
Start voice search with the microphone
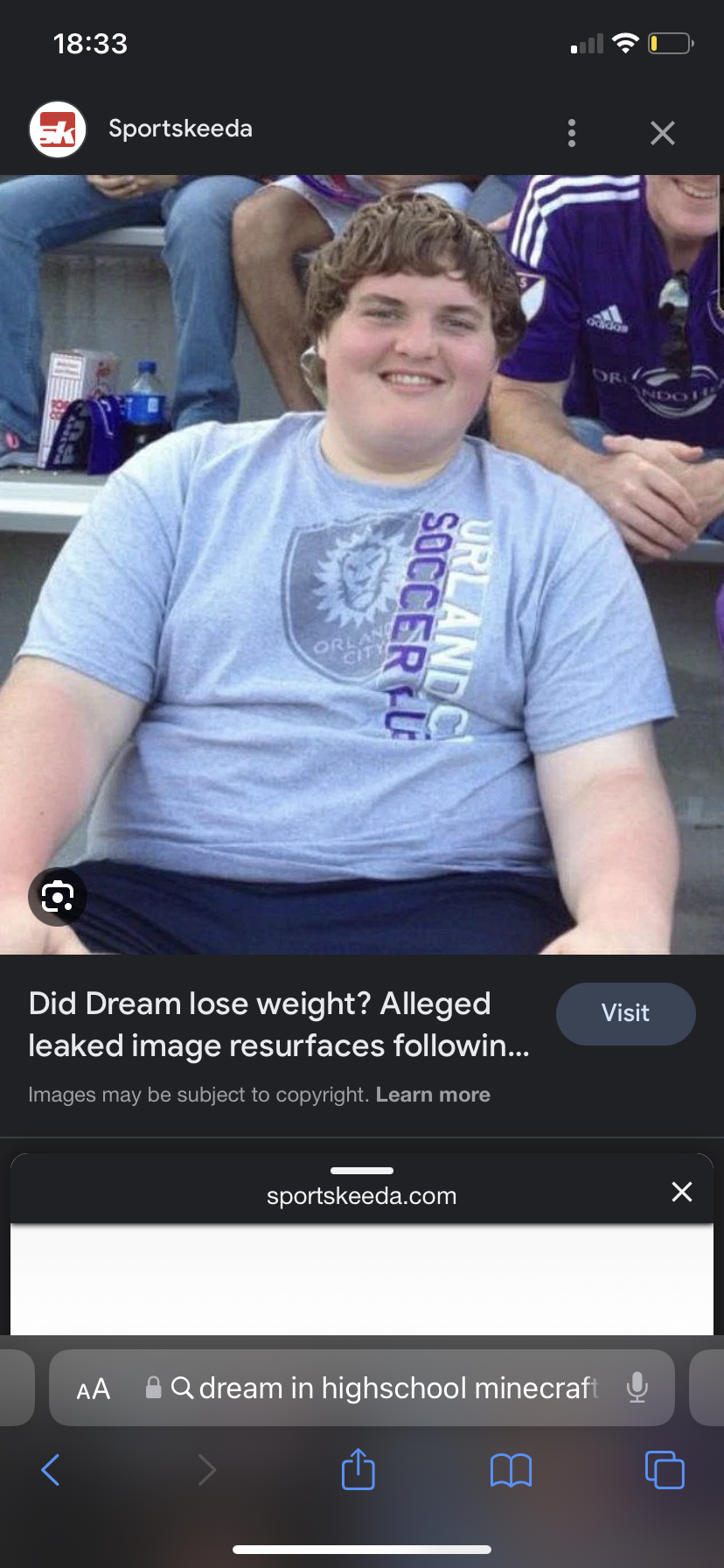[637, 1388]
